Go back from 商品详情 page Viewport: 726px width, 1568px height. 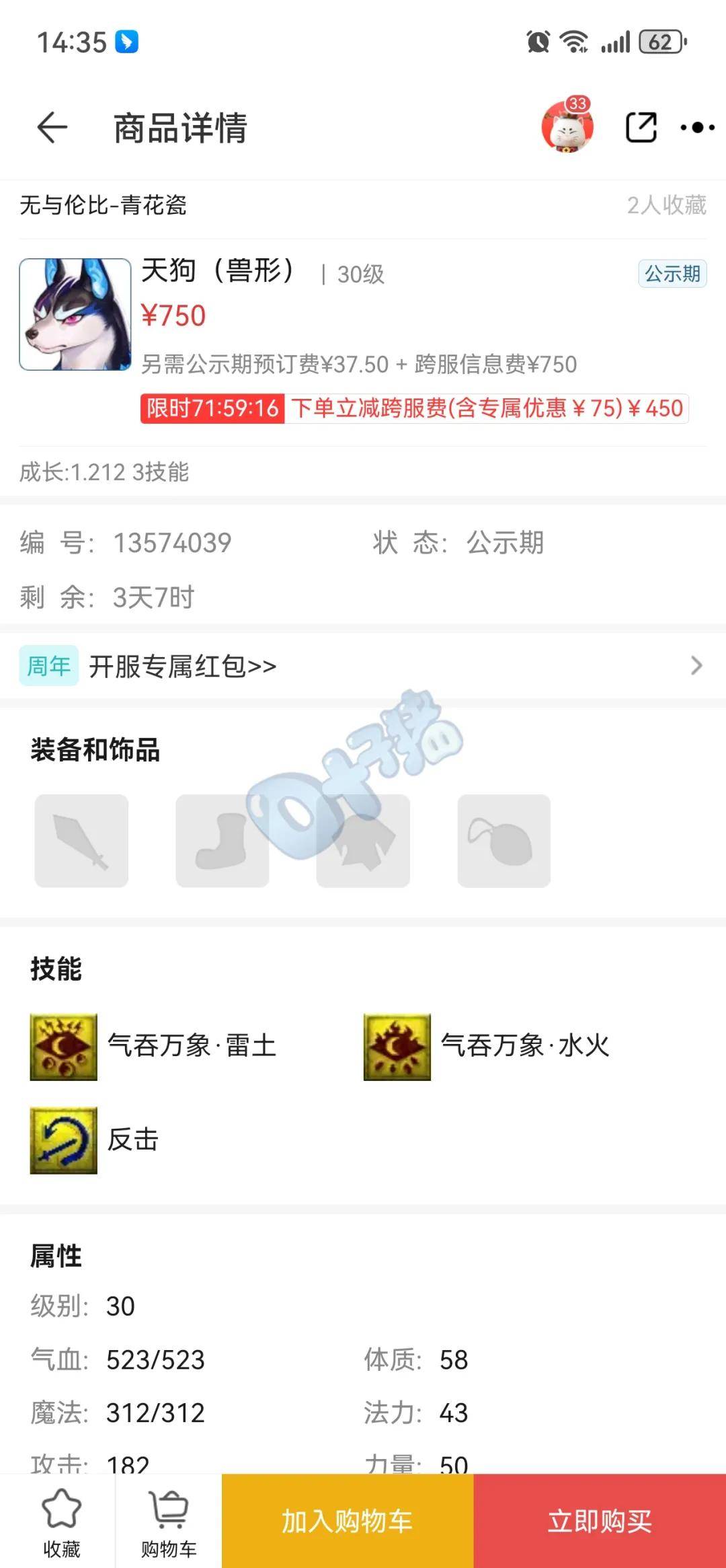click(x=52, y=127)
